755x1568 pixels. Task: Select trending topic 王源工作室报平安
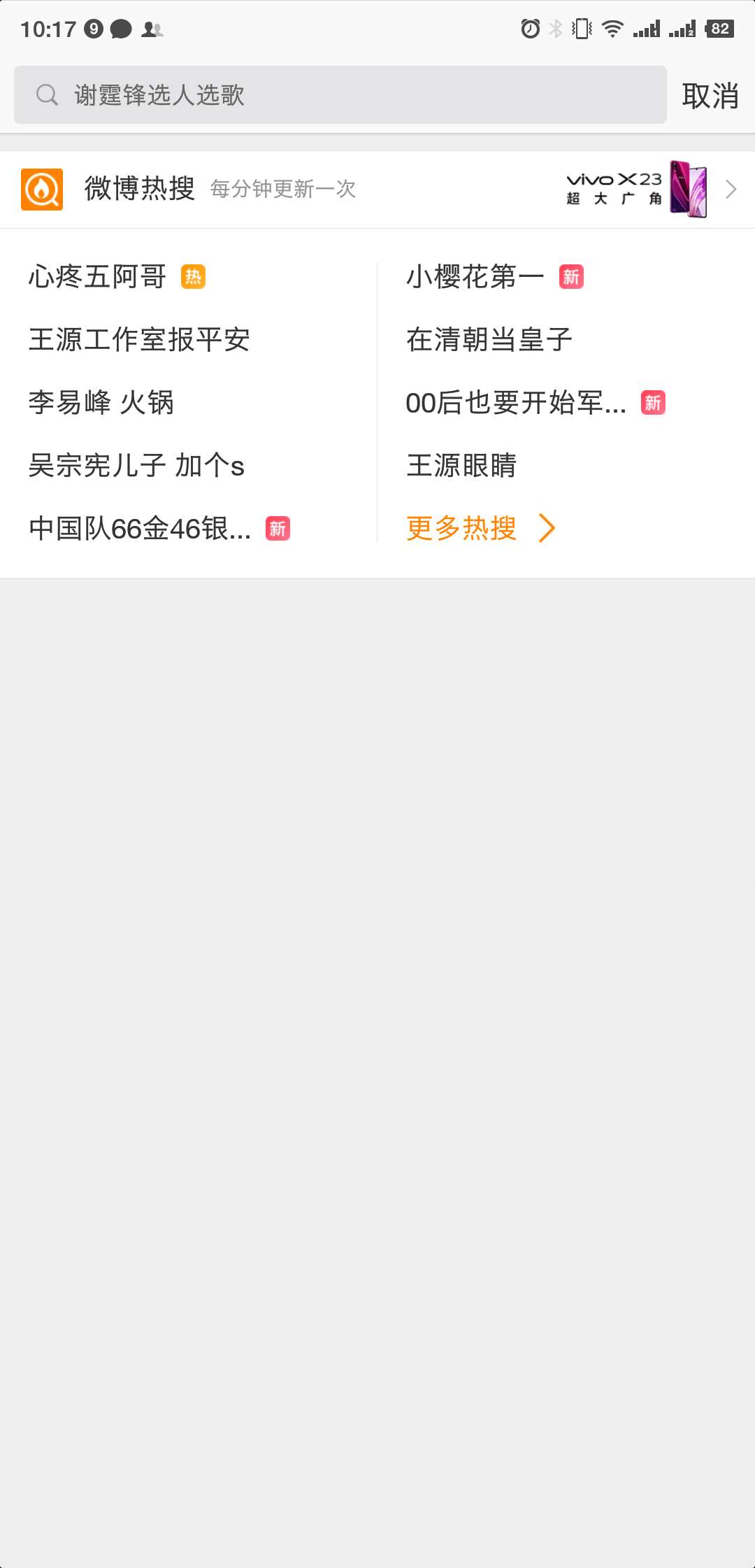(x=139, y=340)
